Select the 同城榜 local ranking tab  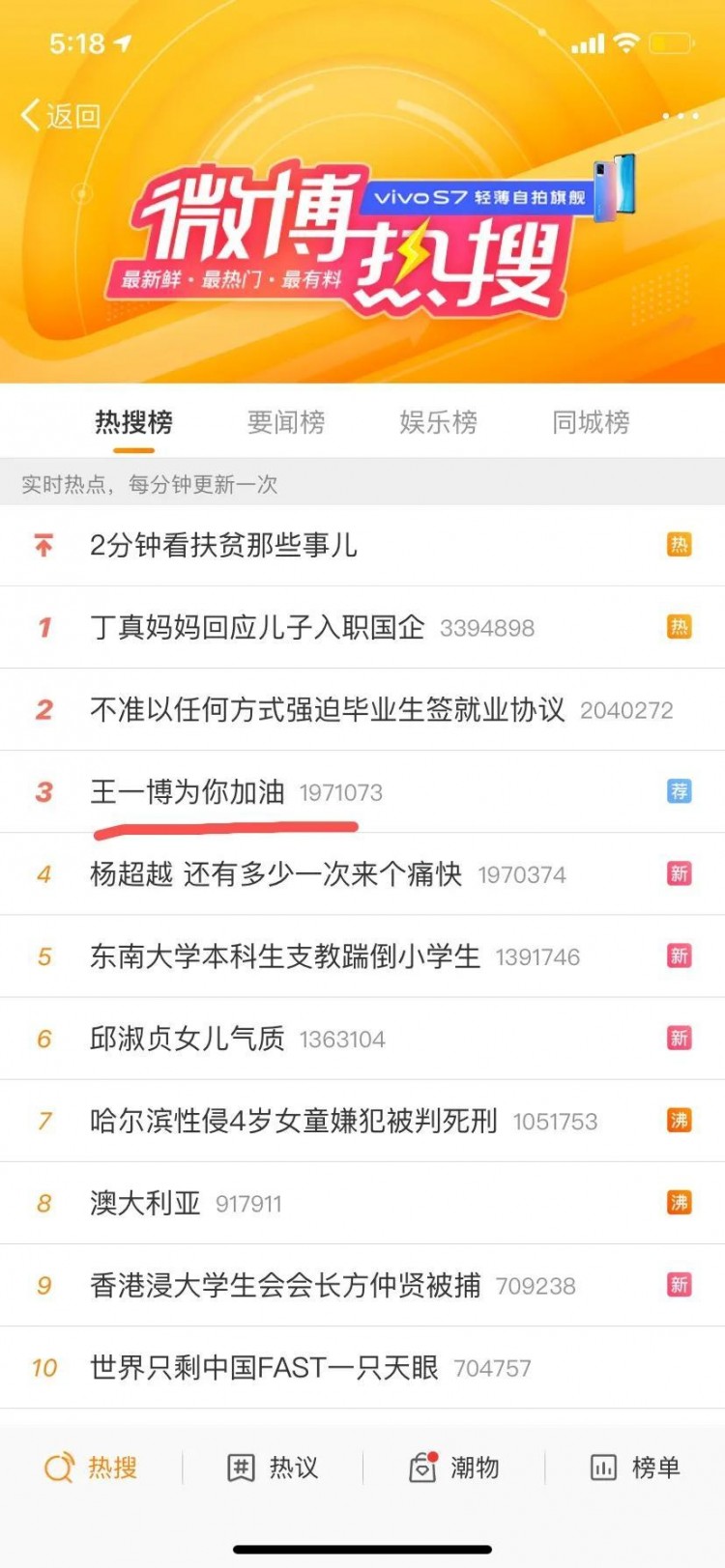(x=590, y=423)
